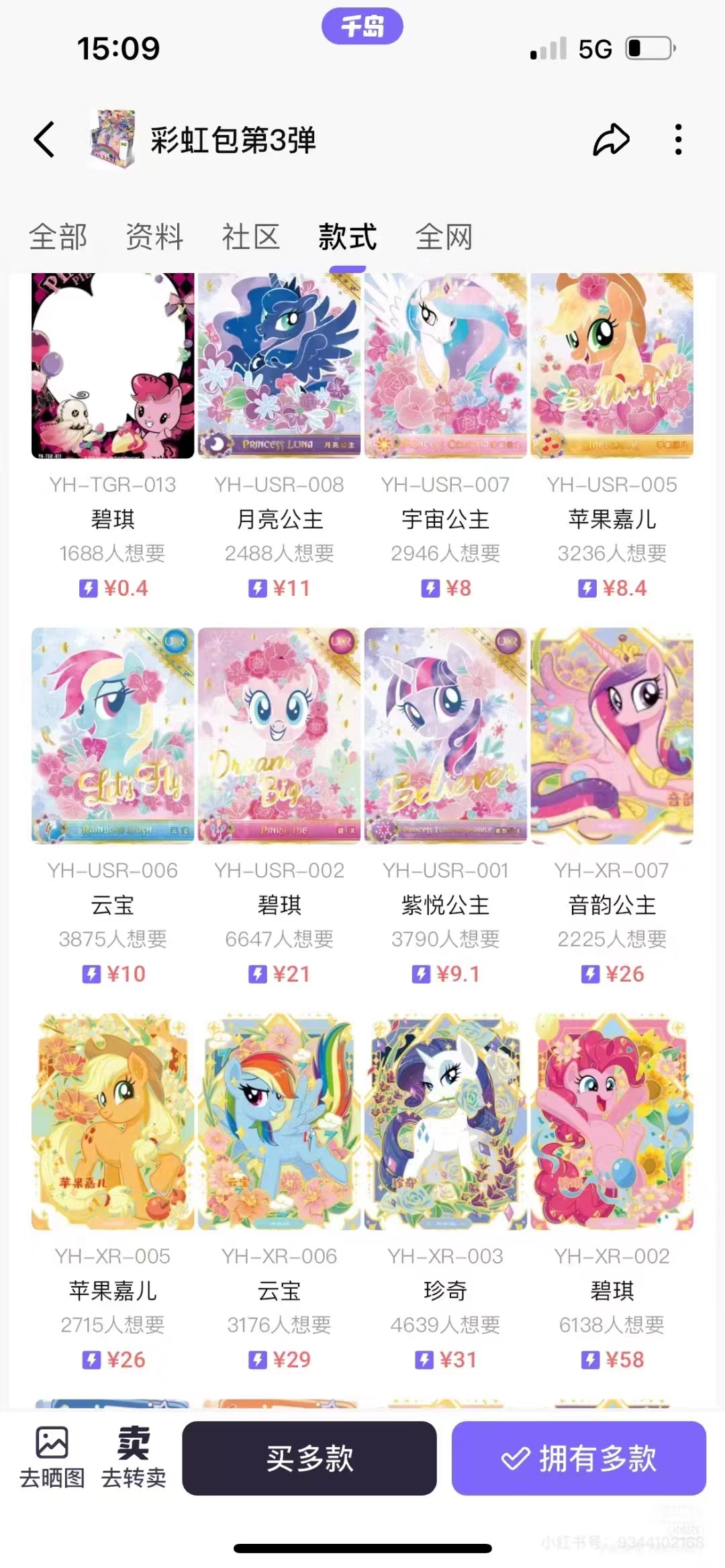Share the 彩虹包第3弹 page
The height and width of the screenshot is (1568, 725).
(611, 140)
